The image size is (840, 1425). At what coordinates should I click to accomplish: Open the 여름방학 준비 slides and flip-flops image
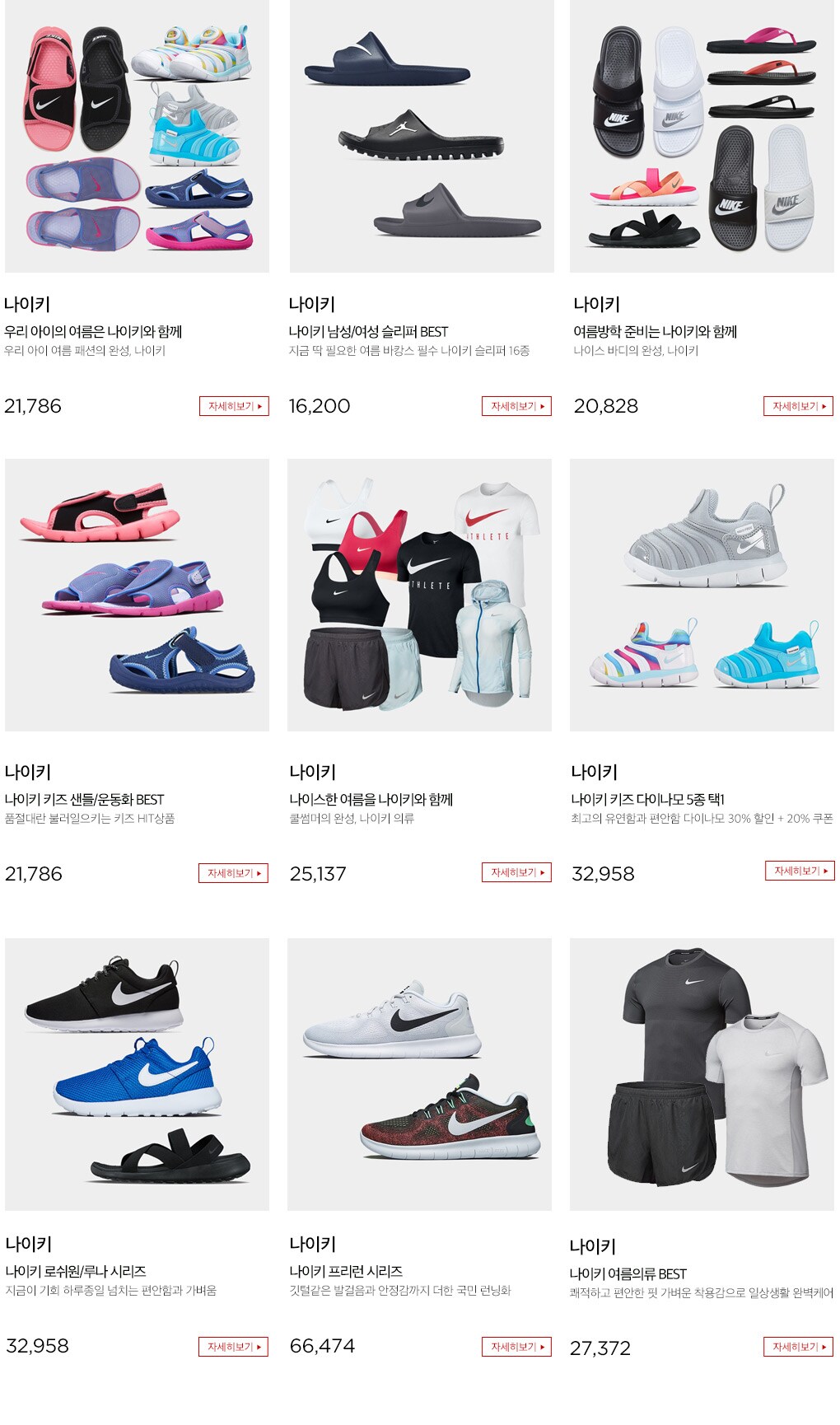click(x=702, y=136)
